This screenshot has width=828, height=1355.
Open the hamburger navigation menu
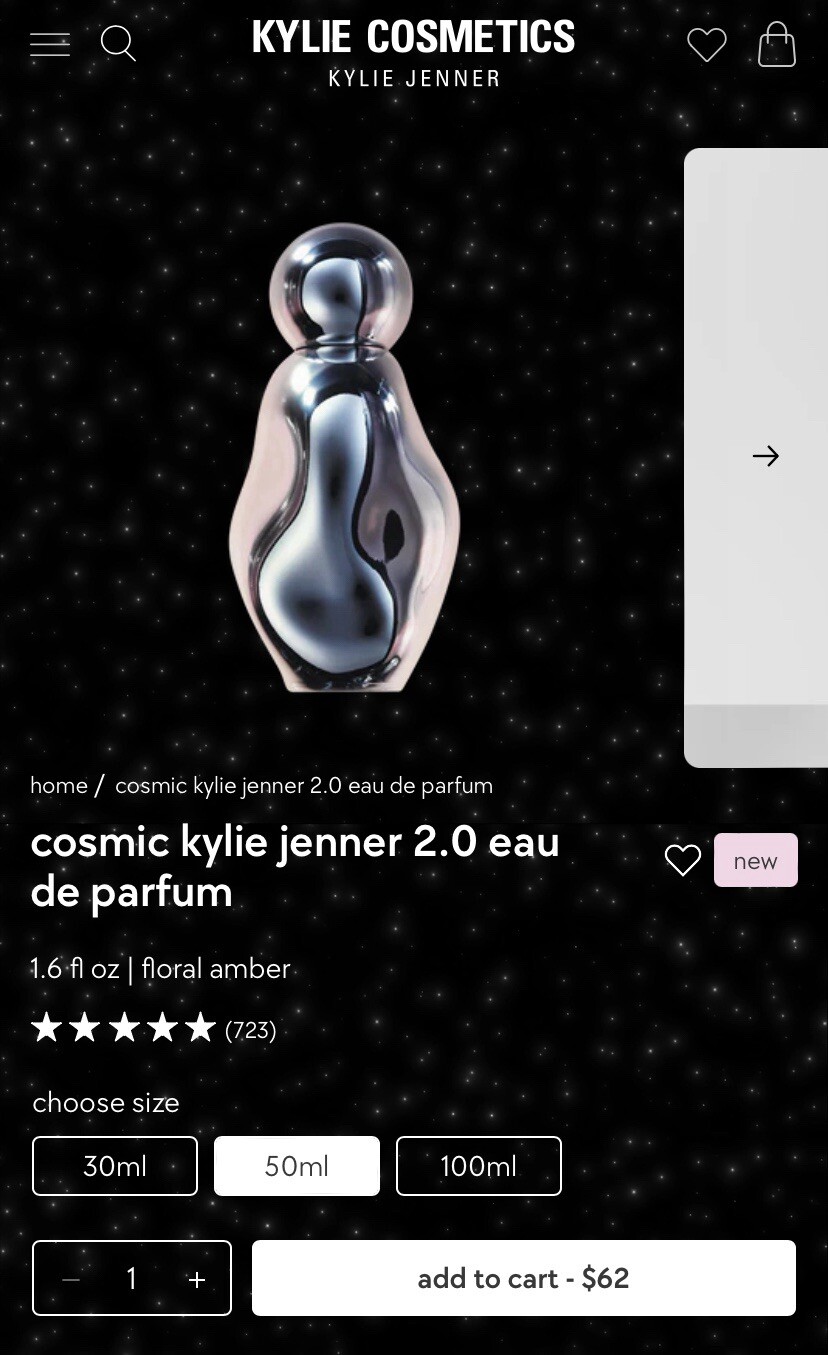point(50,44)
